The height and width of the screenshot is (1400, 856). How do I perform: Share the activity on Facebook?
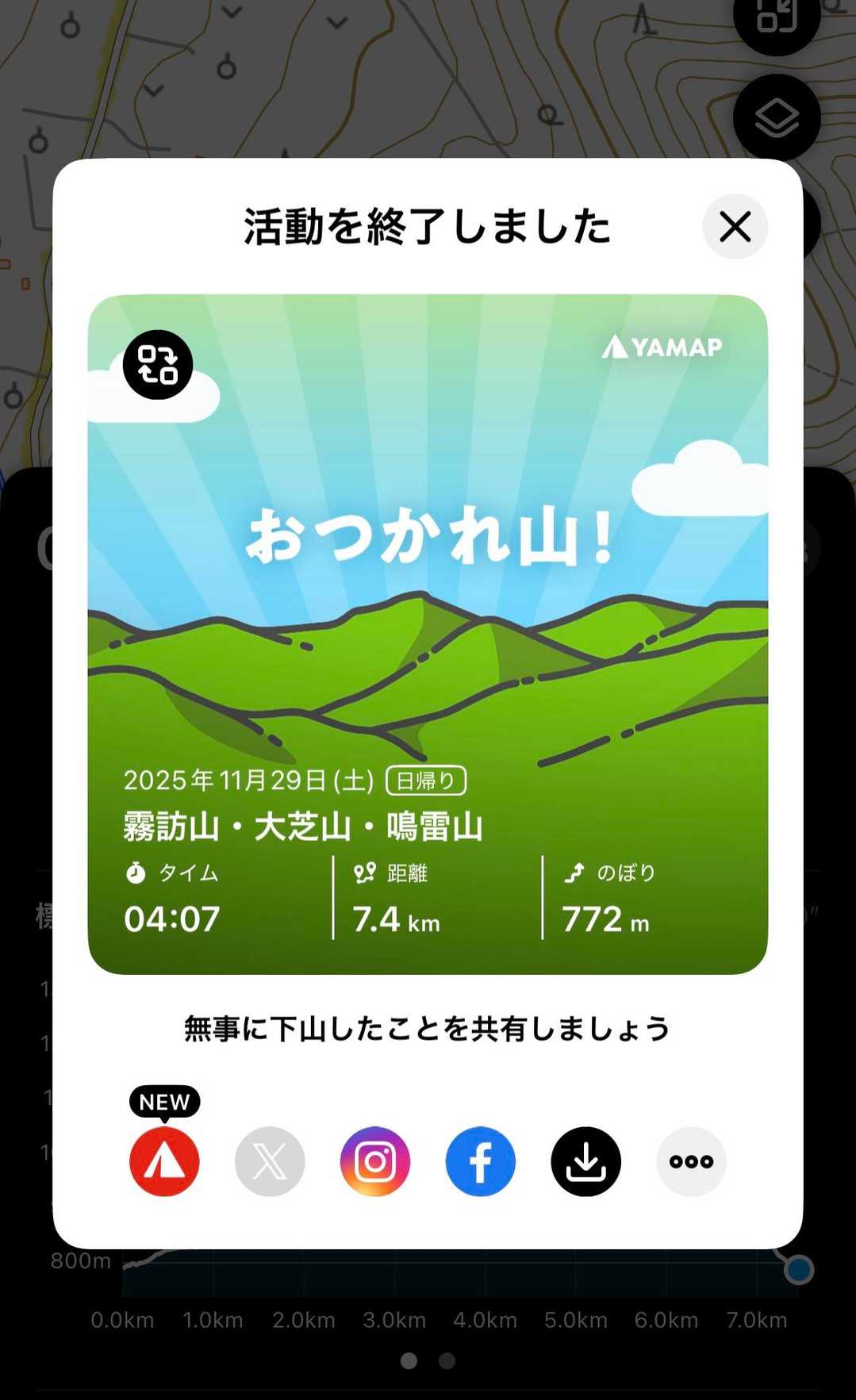[481, 1161]
